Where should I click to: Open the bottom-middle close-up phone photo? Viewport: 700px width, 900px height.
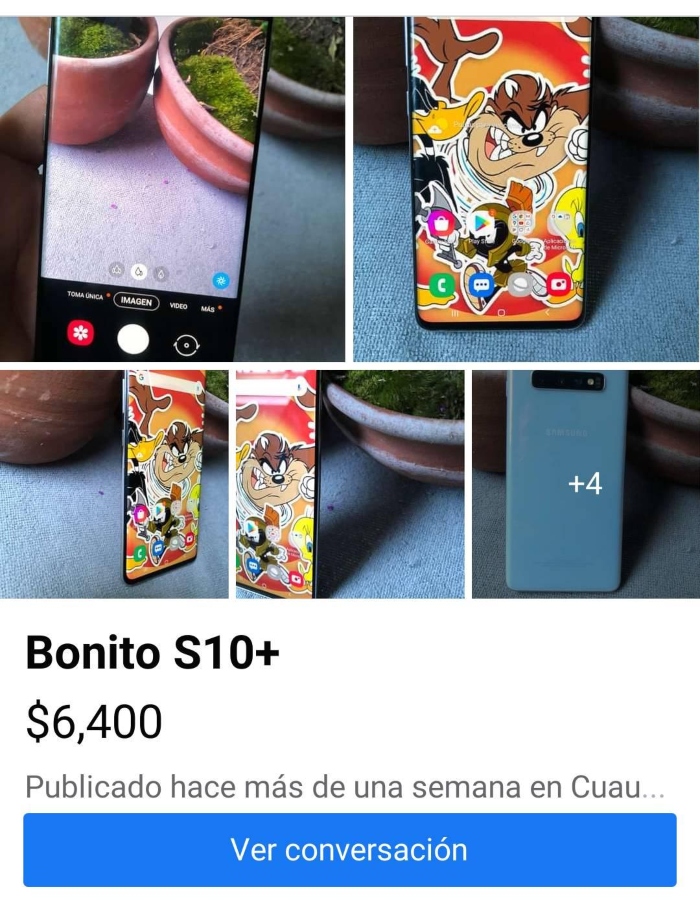pos(349,484)
